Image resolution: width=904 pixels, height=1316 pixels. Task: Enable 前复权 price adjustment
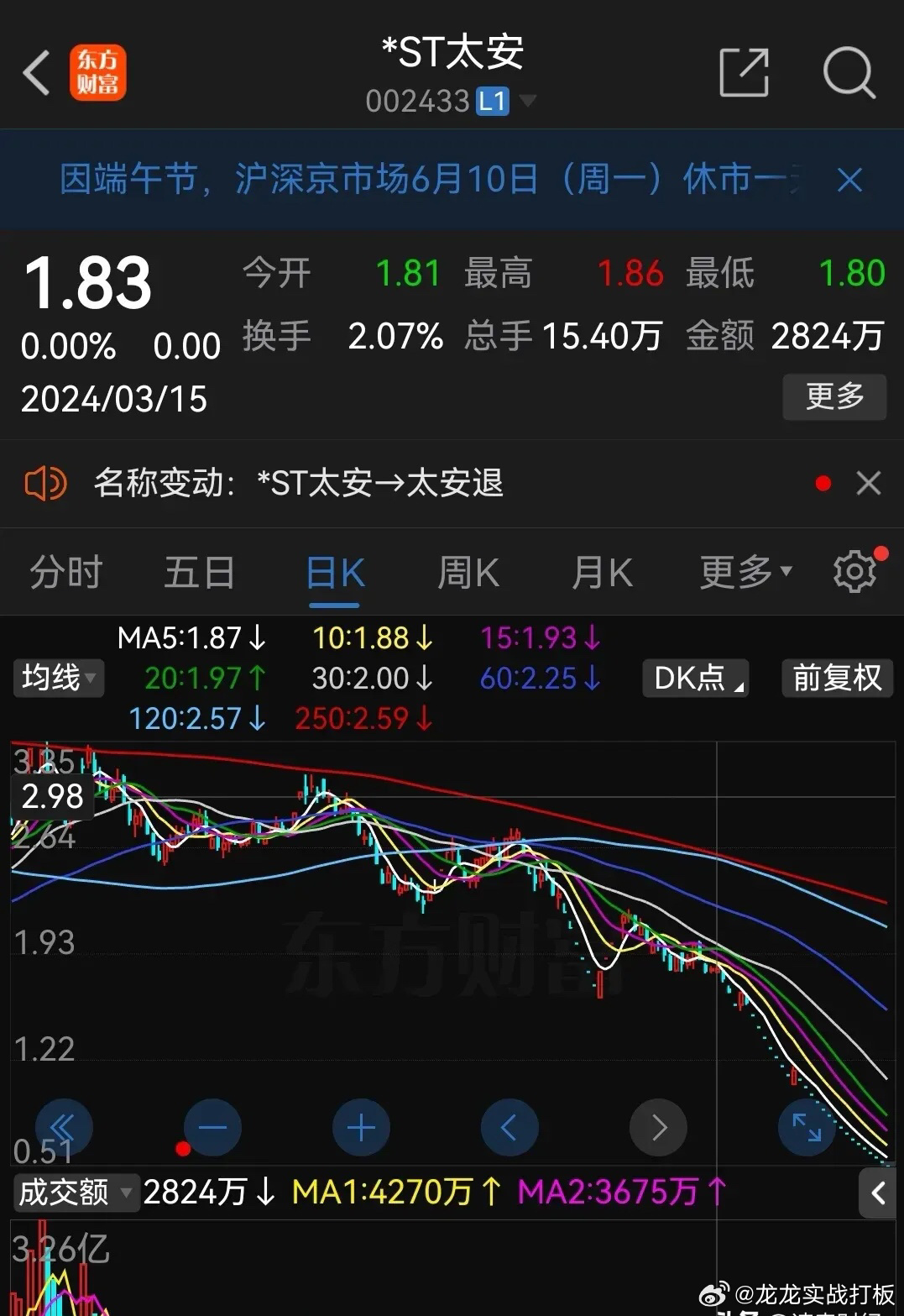tap(836, 678)
